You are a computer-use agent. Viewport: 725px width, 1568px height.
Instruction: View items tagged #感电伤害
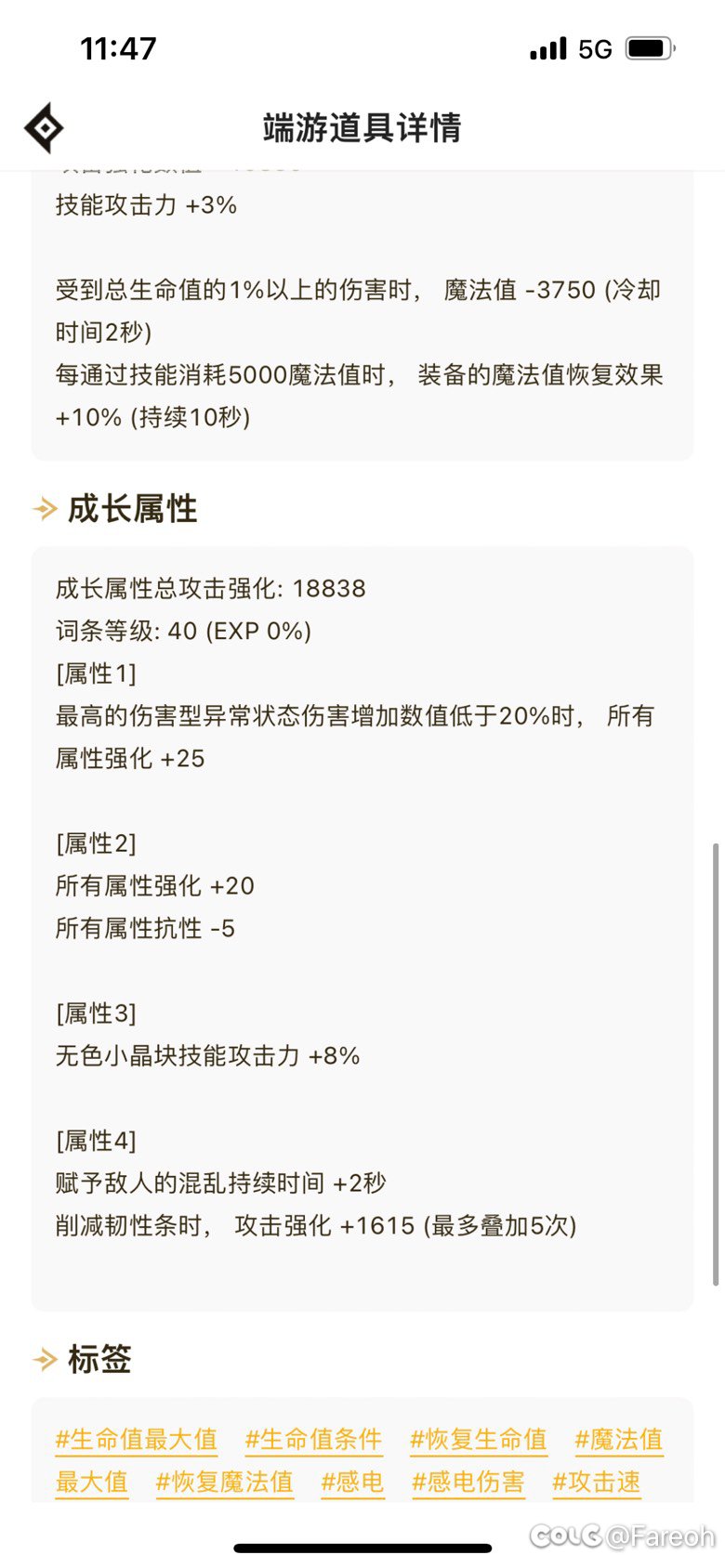click(x=468, y=1483)
